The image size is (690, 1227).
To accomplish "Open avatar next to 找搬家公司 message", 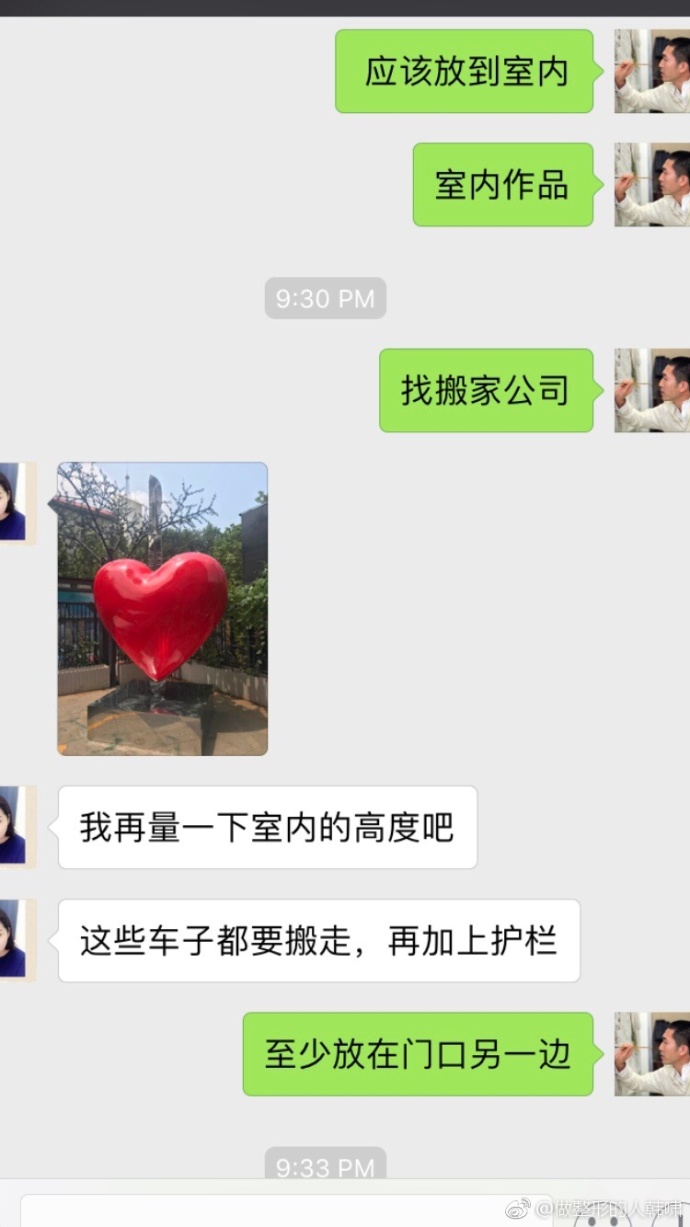I will coord(652,390).
